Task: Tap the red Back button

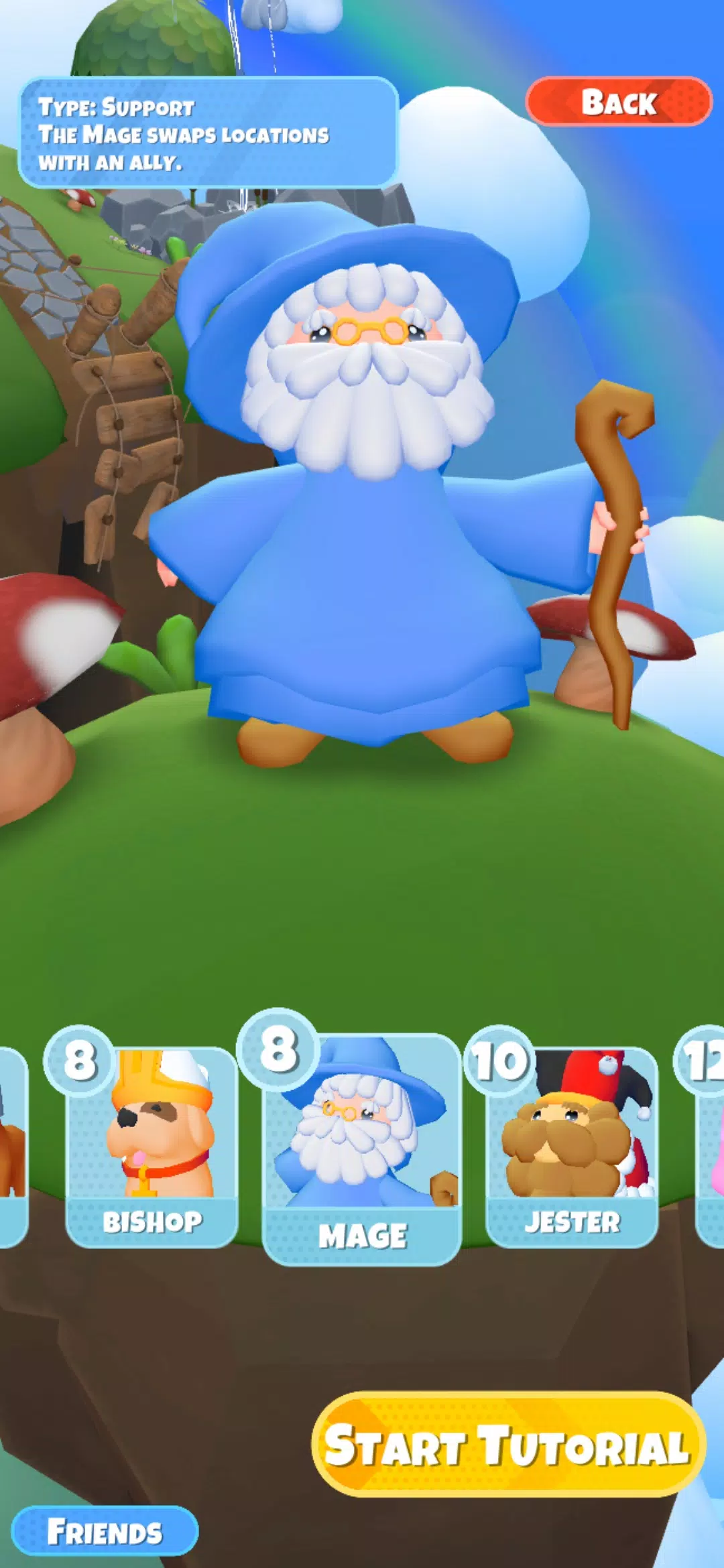Action: pos(618,102)
